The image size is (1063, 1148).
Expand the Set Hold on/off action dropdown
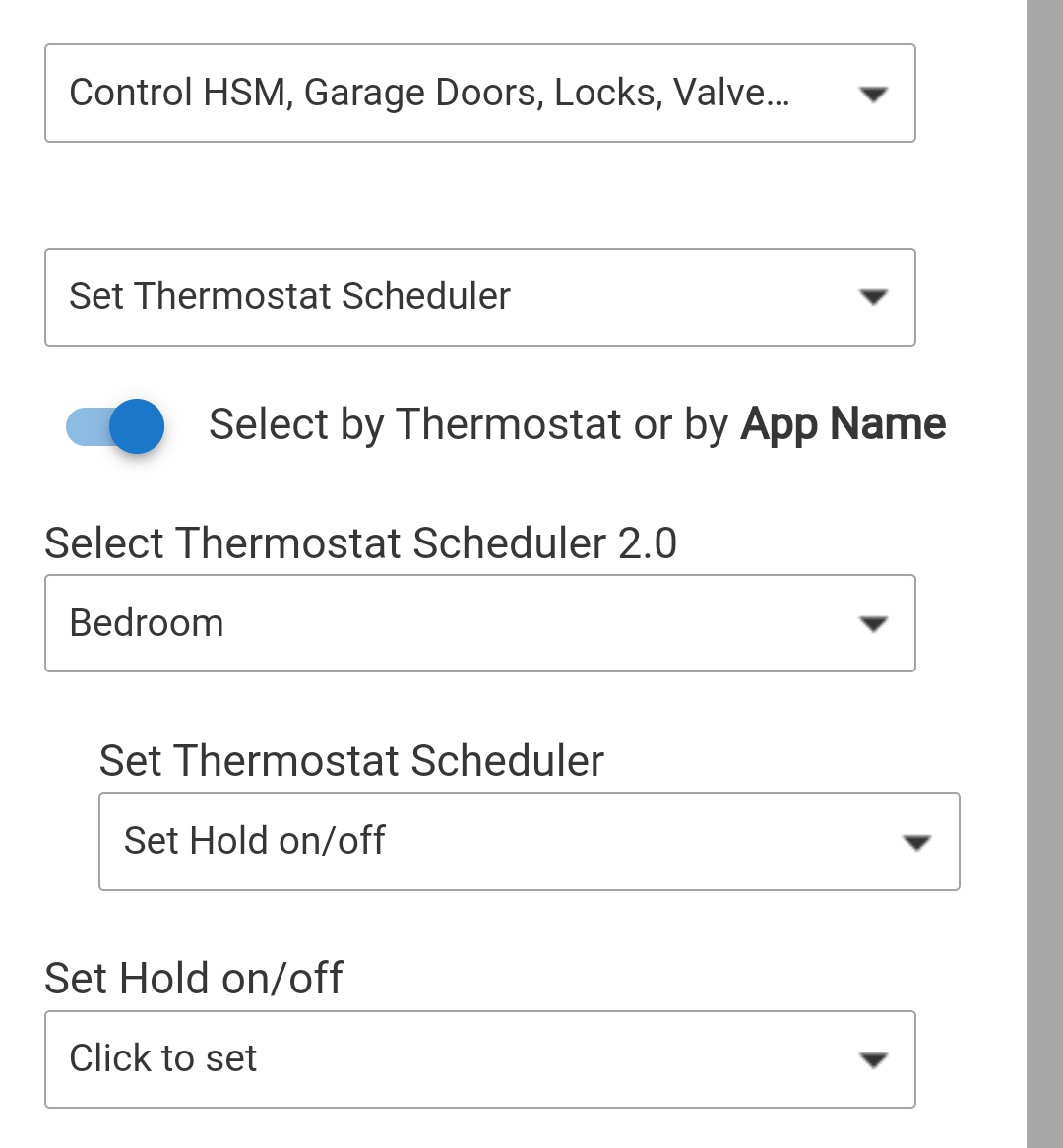pos(529,842)
